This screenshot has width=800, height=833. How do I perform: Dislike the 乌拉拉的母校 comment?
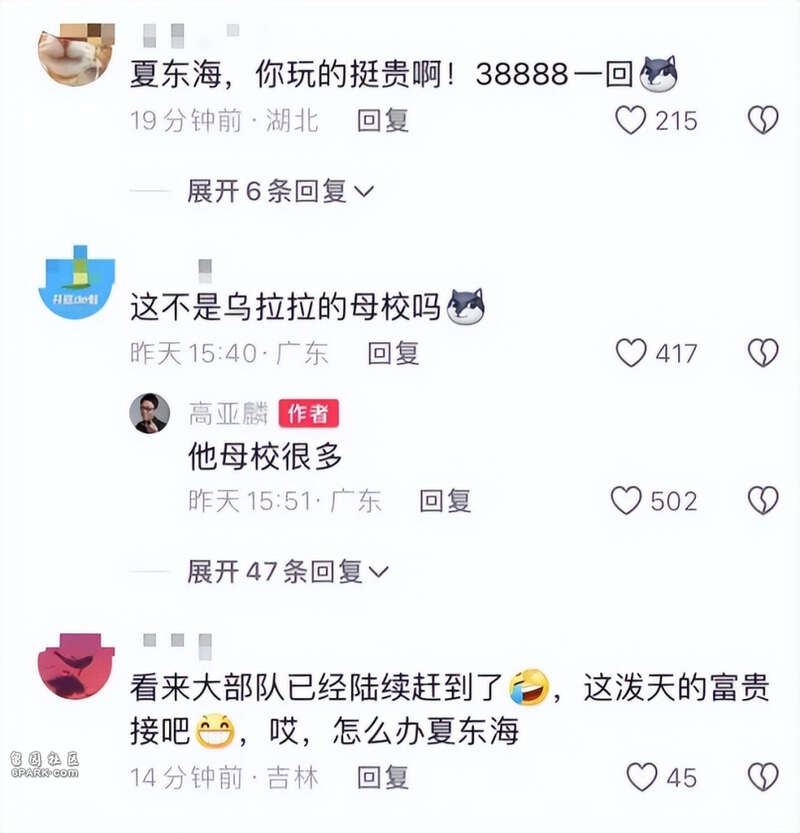[x=763, y=353]
